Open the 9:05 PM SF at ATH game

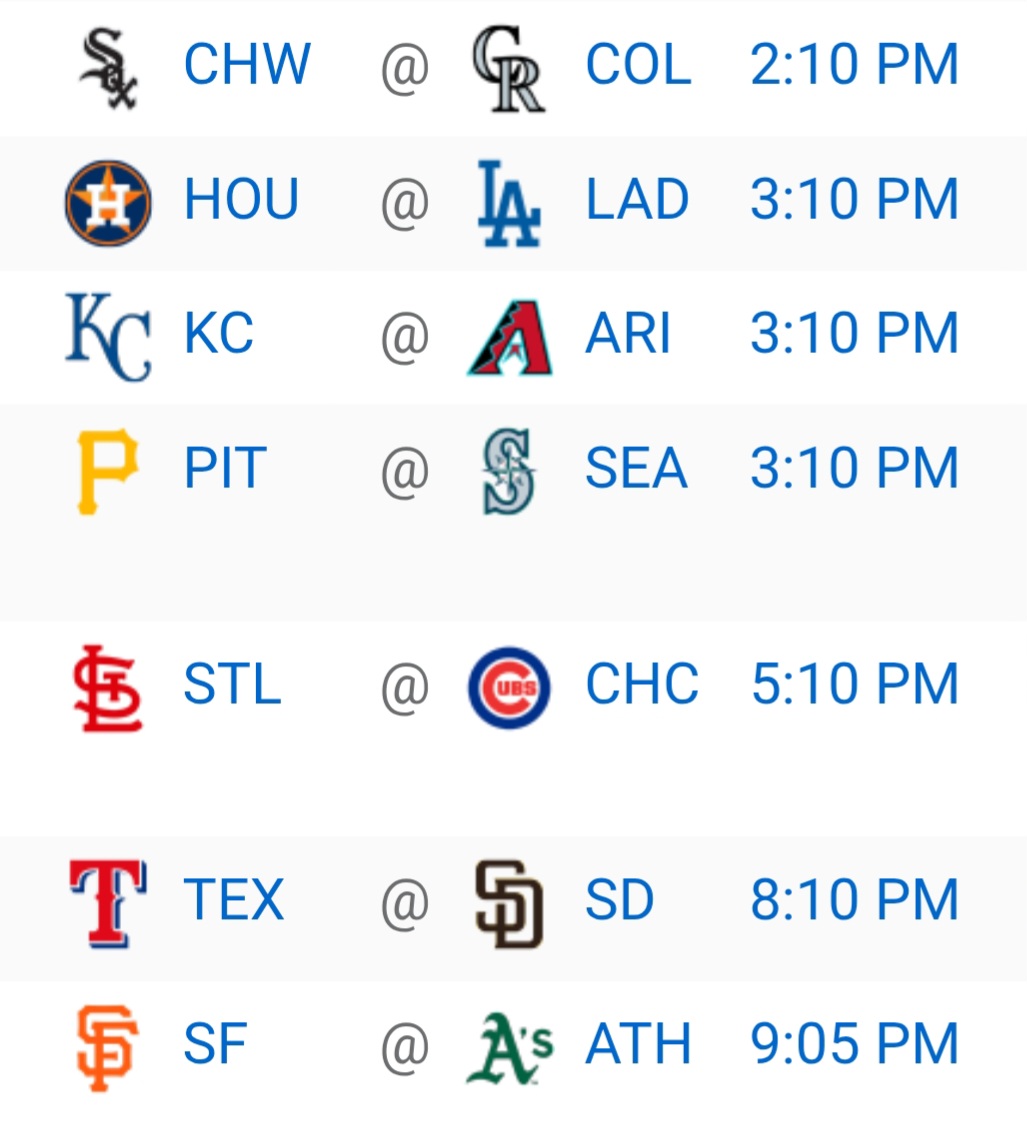pos(854,1045)
